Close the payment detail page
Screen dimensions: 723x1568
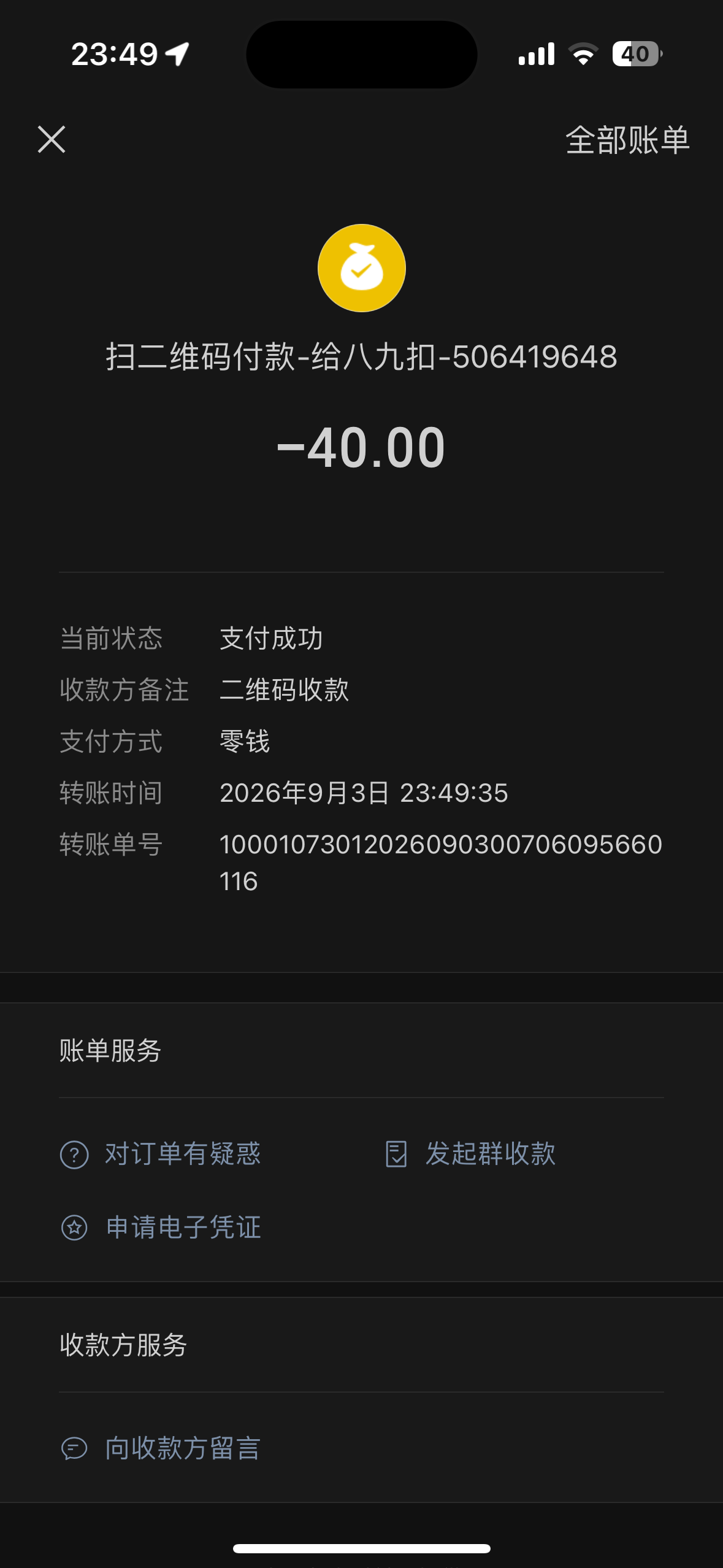pyautogui.click(x=52, y=139)
